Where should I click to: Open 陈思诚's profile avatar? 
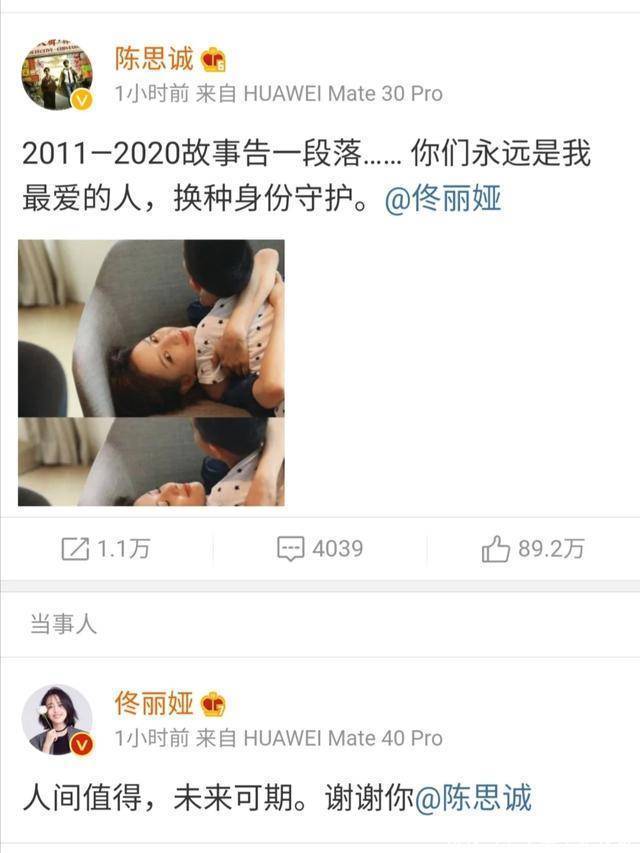pyautogui.click(x=57, y=75)
